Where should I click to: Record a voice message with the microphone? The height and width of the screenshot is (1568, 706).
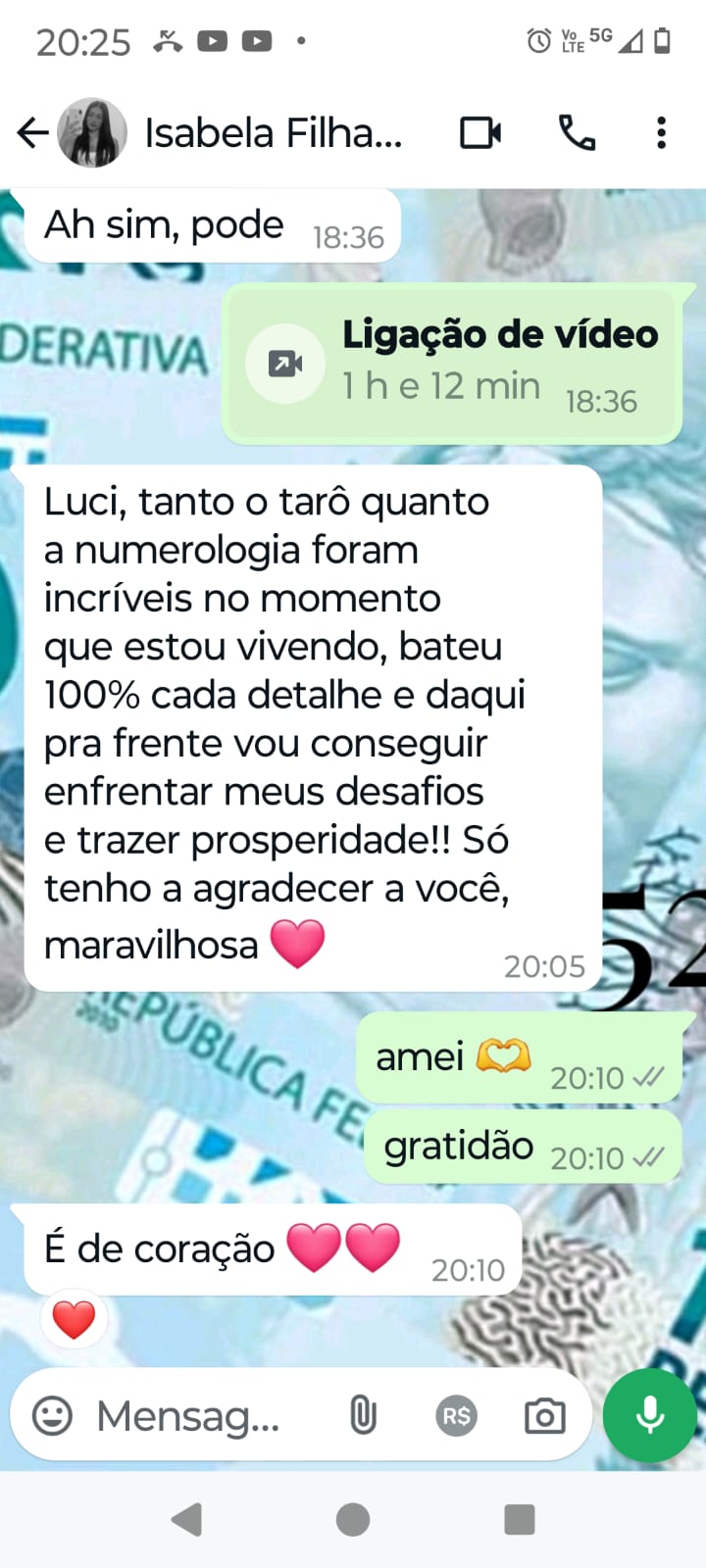649,1416
